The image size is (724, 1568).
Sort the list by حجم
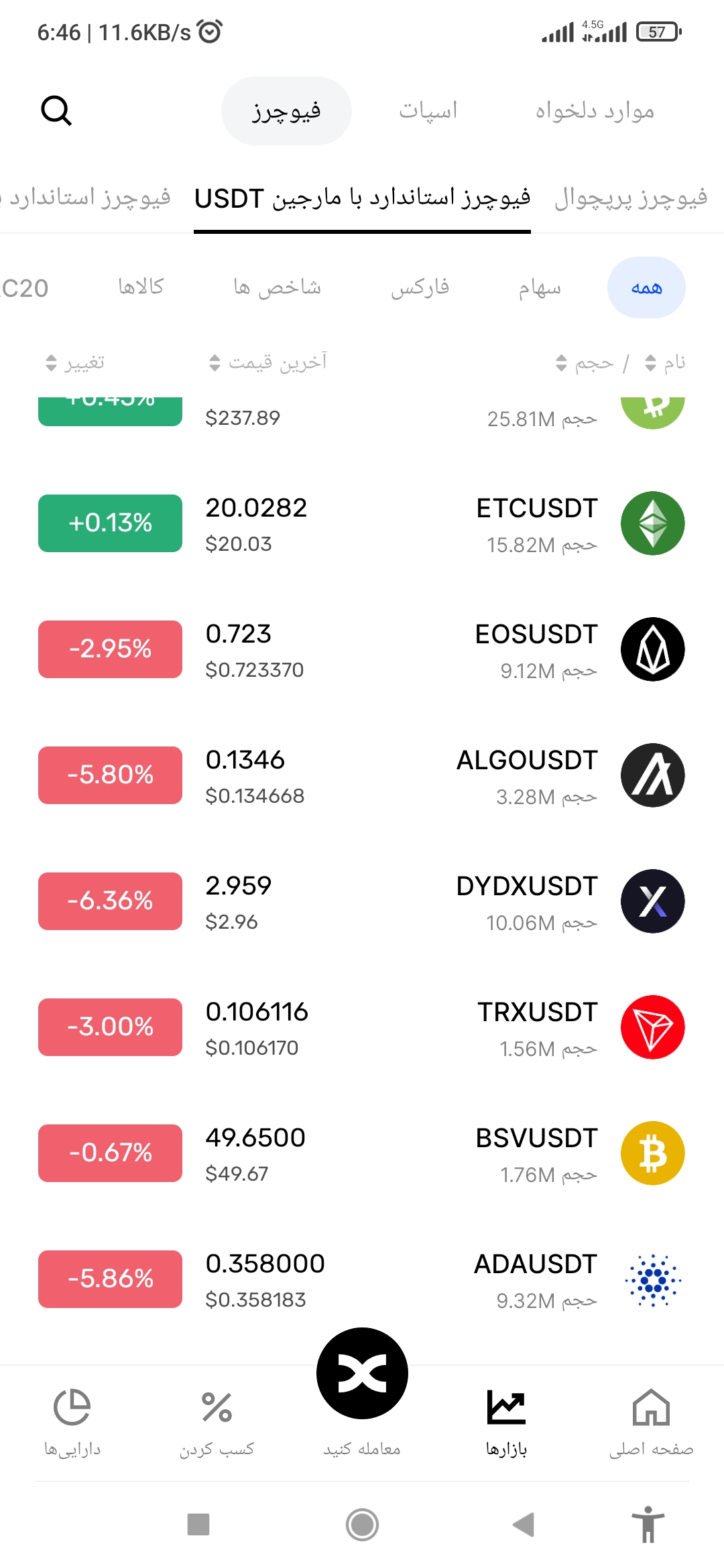coord(585,363)
